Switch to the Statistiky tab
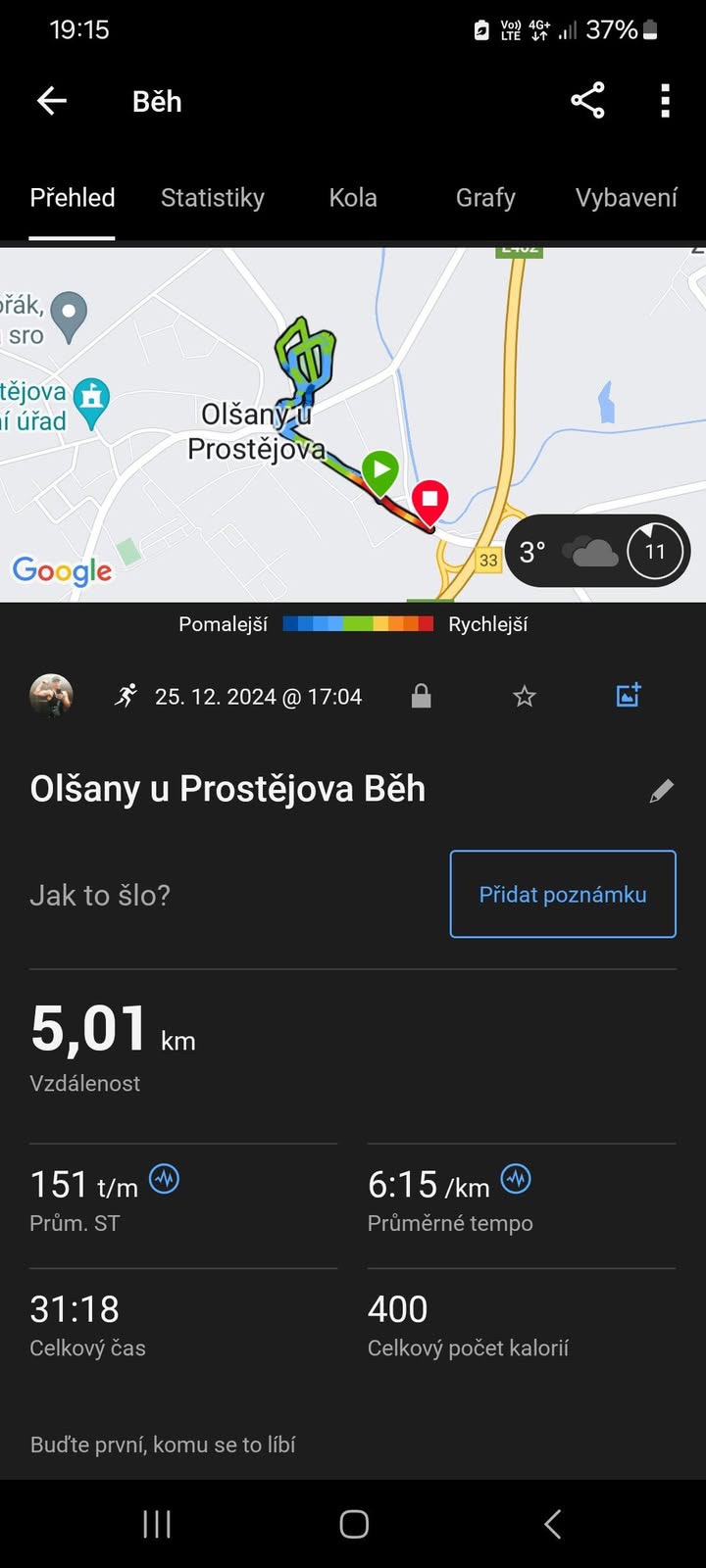The image size is (706, 1568). (x=213, y=198)
